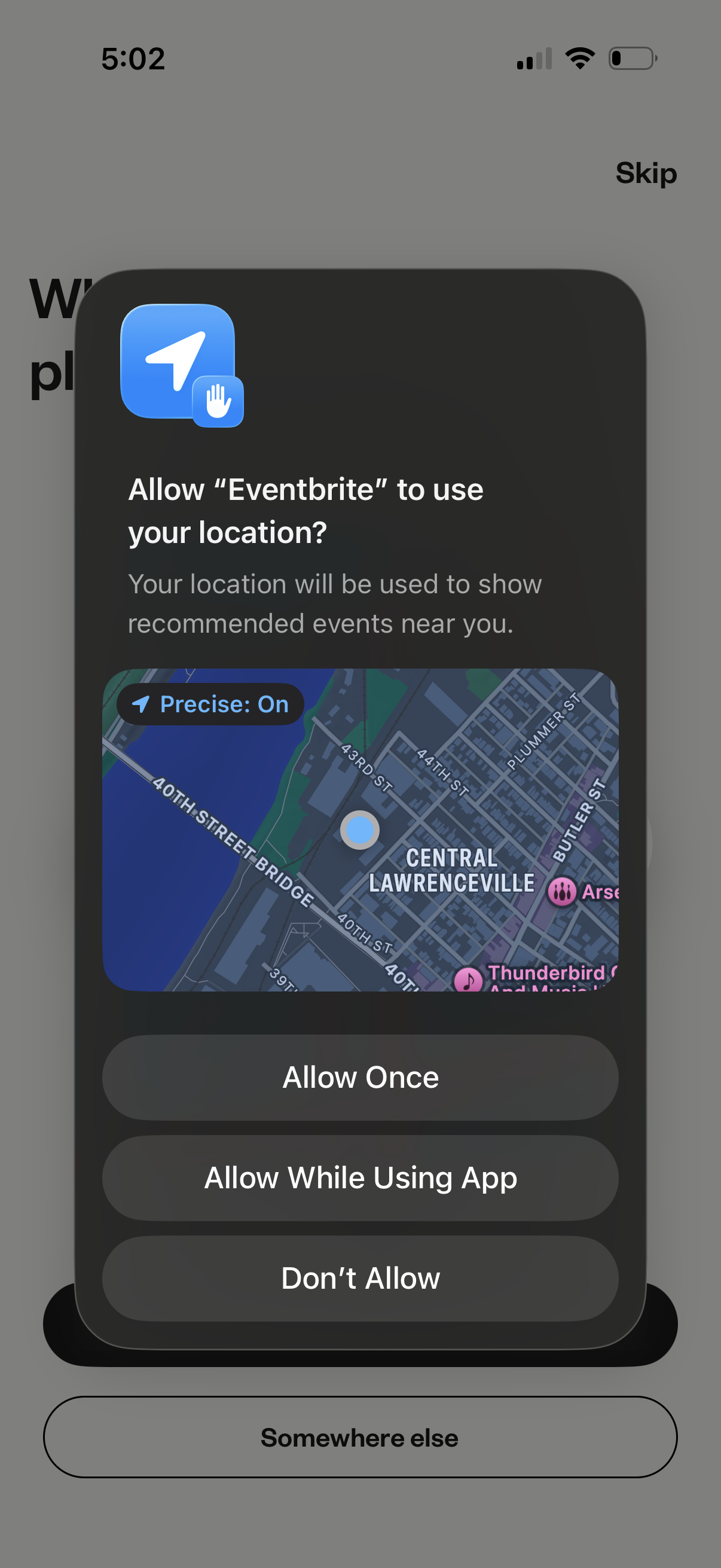Tap the battery indicator in the status bar
This screenshot has height=1568, width=721.
coord(631,58)
